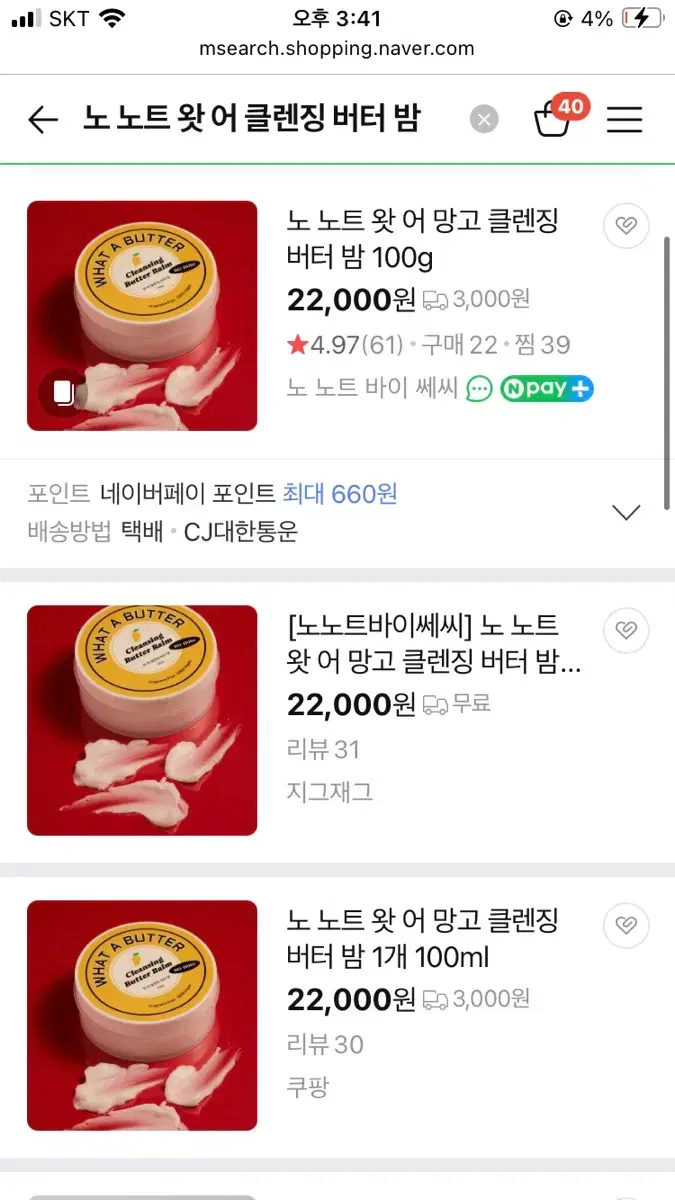Tap the msearch.shopping.naver.com address bar
The width and height of the screenshot is (675, 1200).
pos(337,48)
